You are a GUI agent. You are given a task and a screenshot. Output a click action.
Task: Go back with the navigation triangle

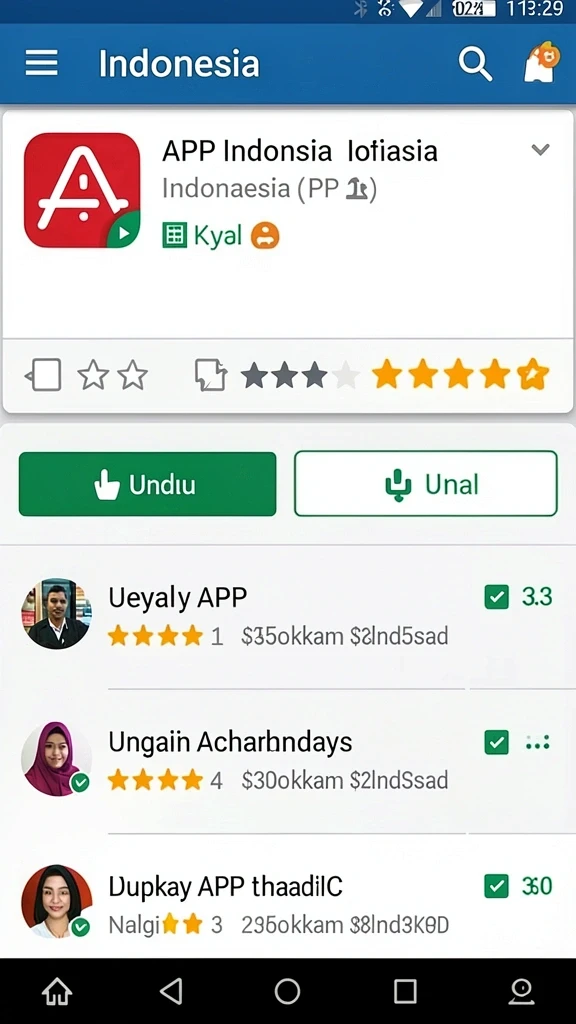(171, 991)
